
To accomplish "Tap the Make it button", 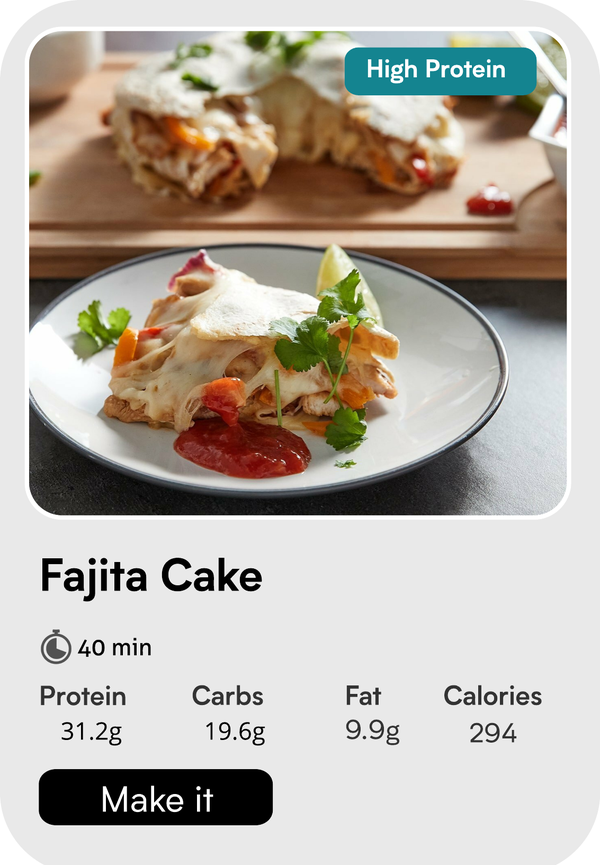I will pos(156,798).
